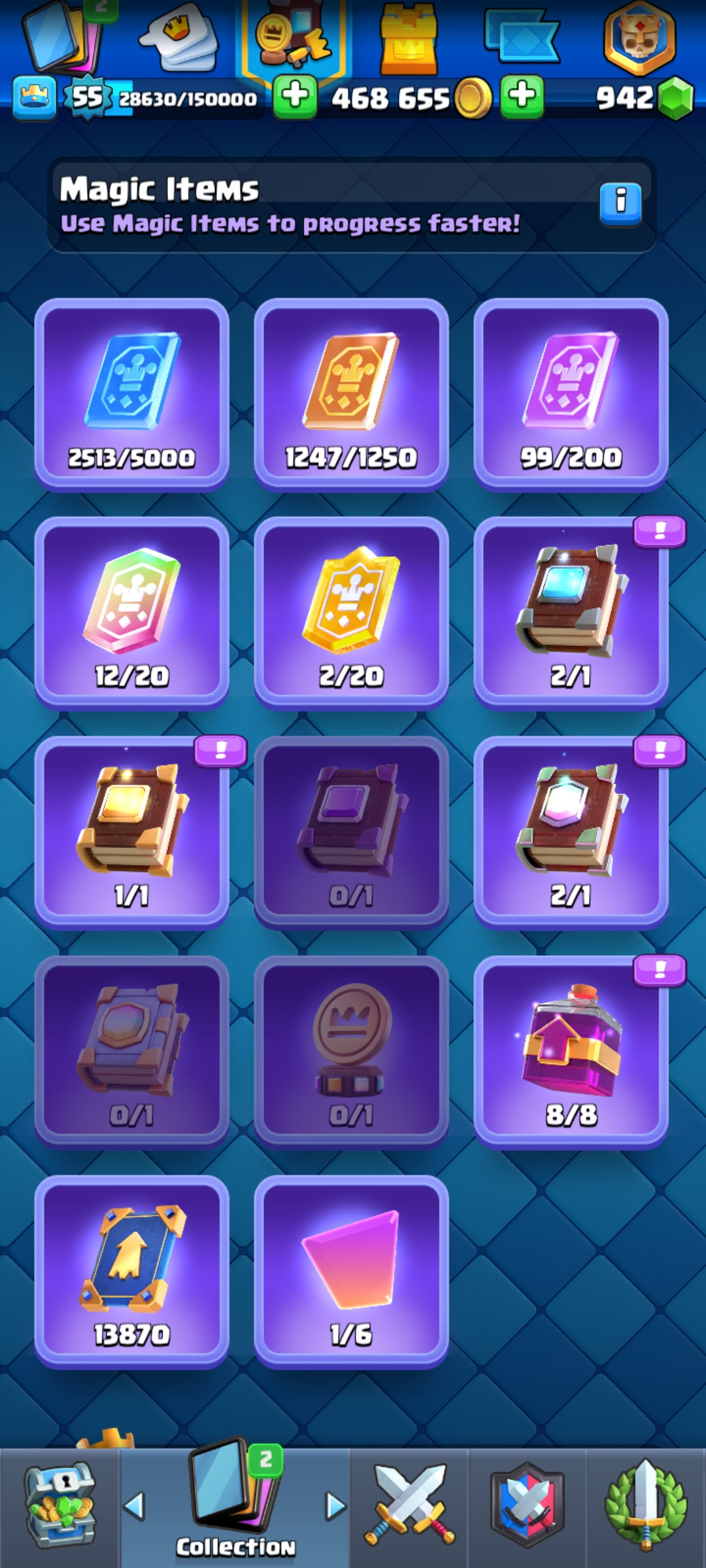This screenshot has width=706, height=1568.
Task: Switch to the Shop chest tab
Action: (59, 1506)
